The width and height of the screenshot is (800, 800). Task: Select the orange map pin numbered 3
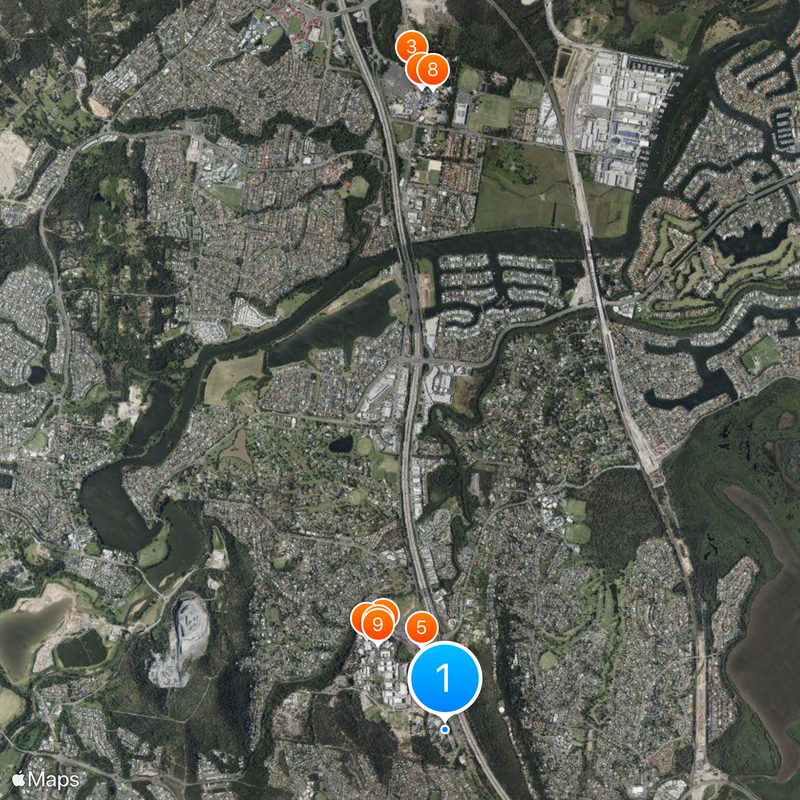pyautogui.click(x=409, y=46)
